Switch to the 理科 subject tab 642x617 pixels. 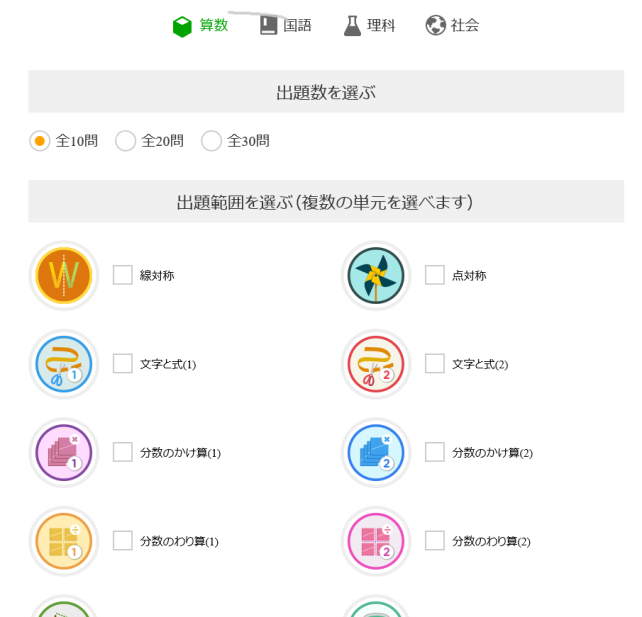coord(369,26)
